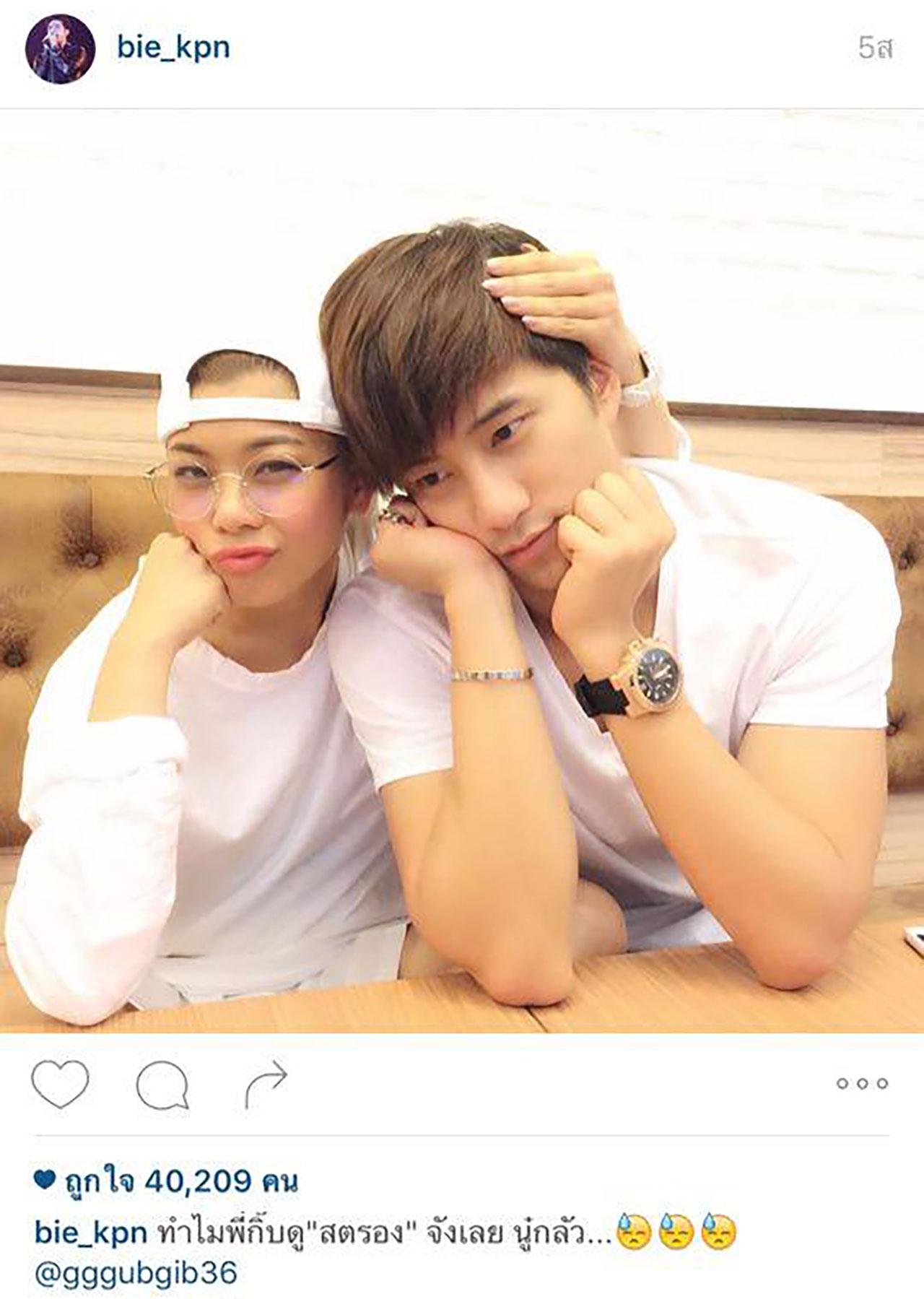The image size is (924, 1299).
Task: Share this post via the arrow icon
Action: tap(266, 1085)
